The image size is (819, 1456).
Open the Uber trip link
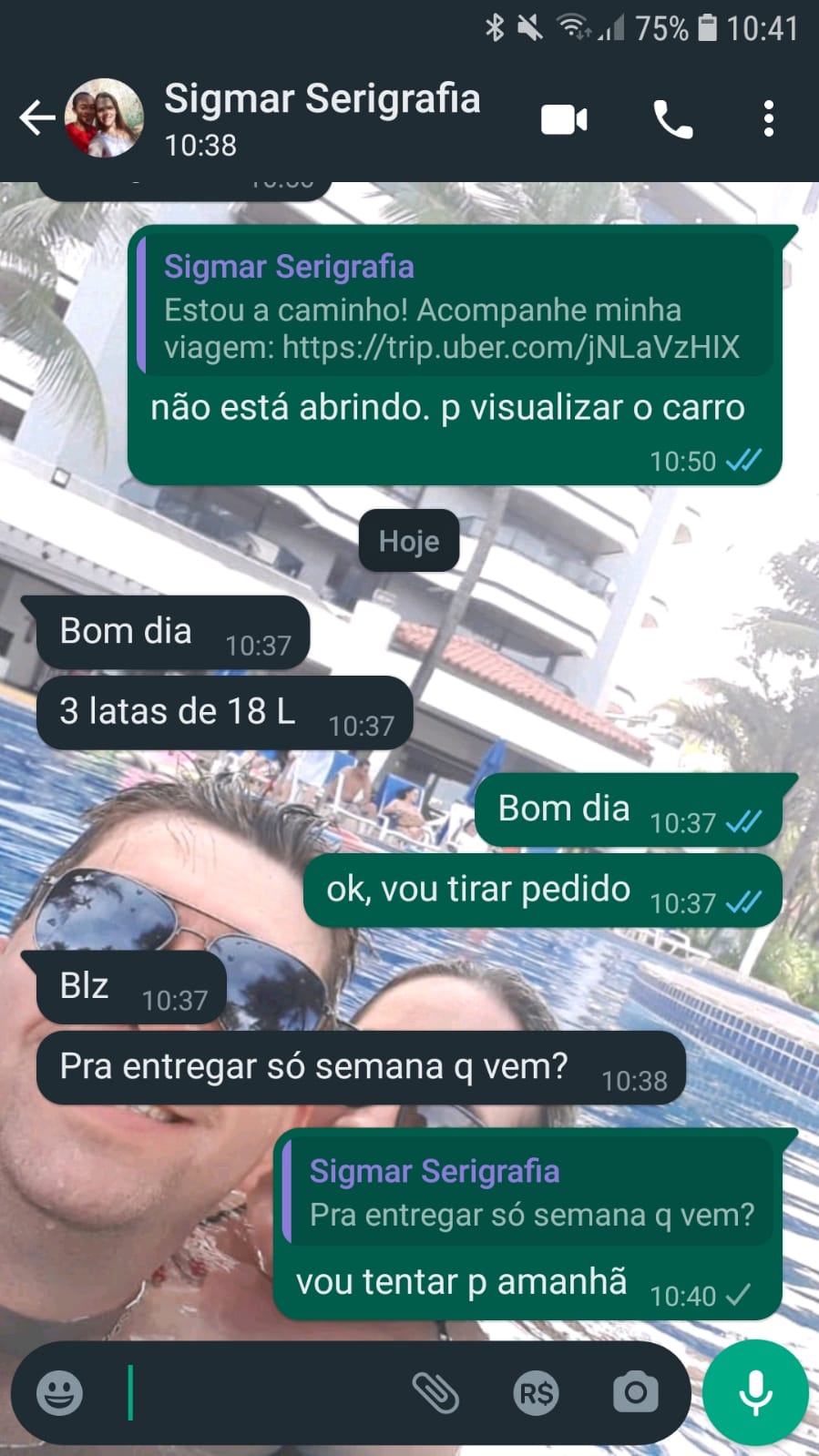click(x=510, y=347)
